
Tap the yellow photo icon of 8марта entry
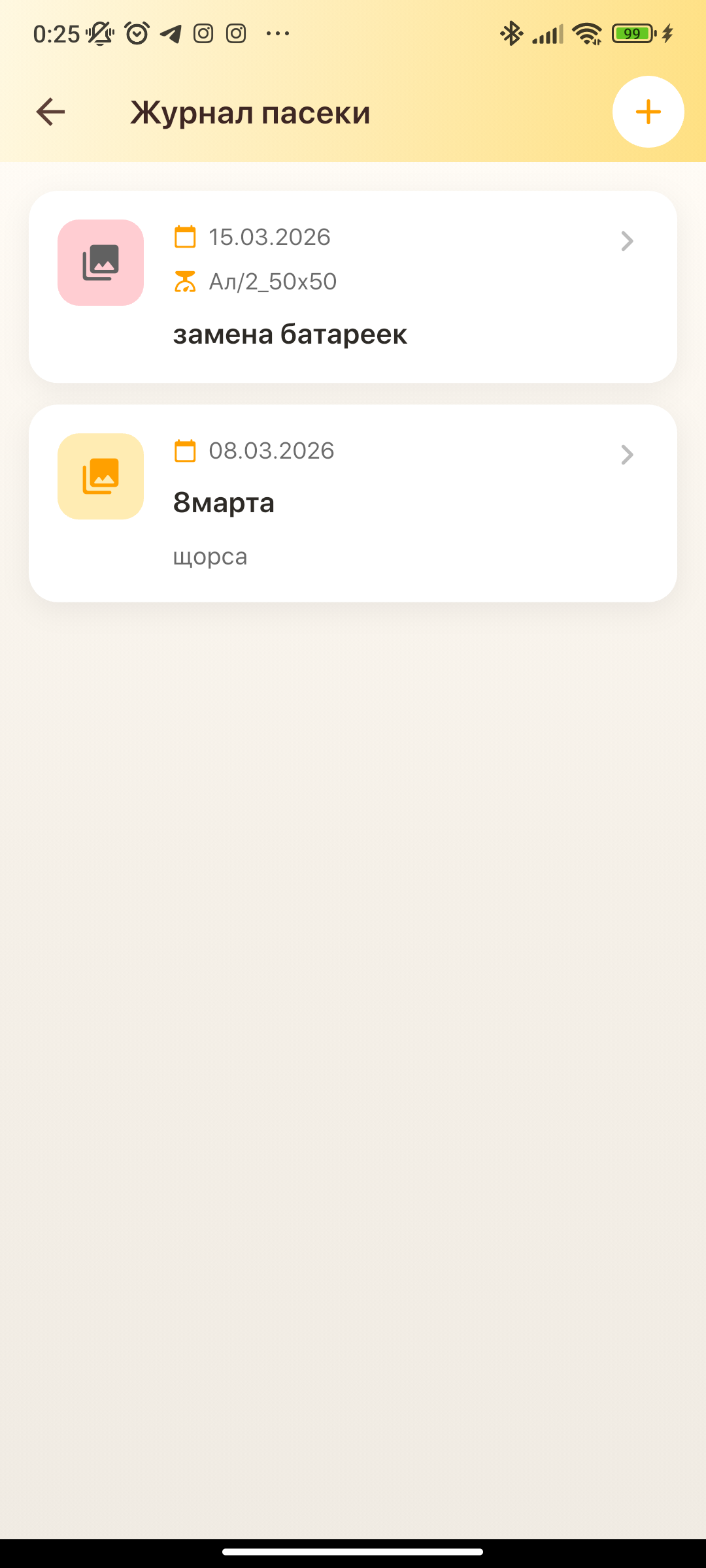coord(100,476)
